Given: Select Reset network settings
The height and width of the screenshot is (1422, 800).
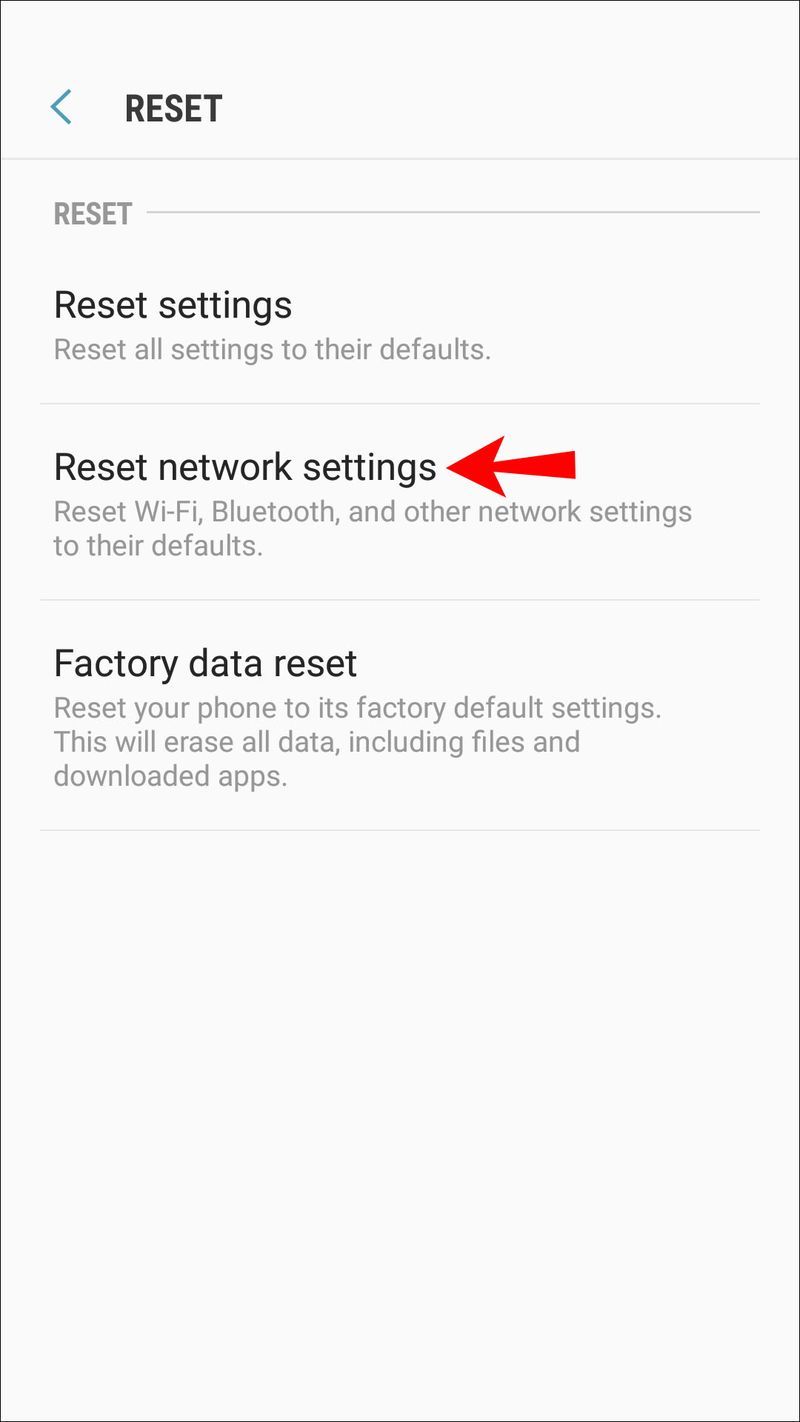Looking at the screenshot, I should 400,503.
